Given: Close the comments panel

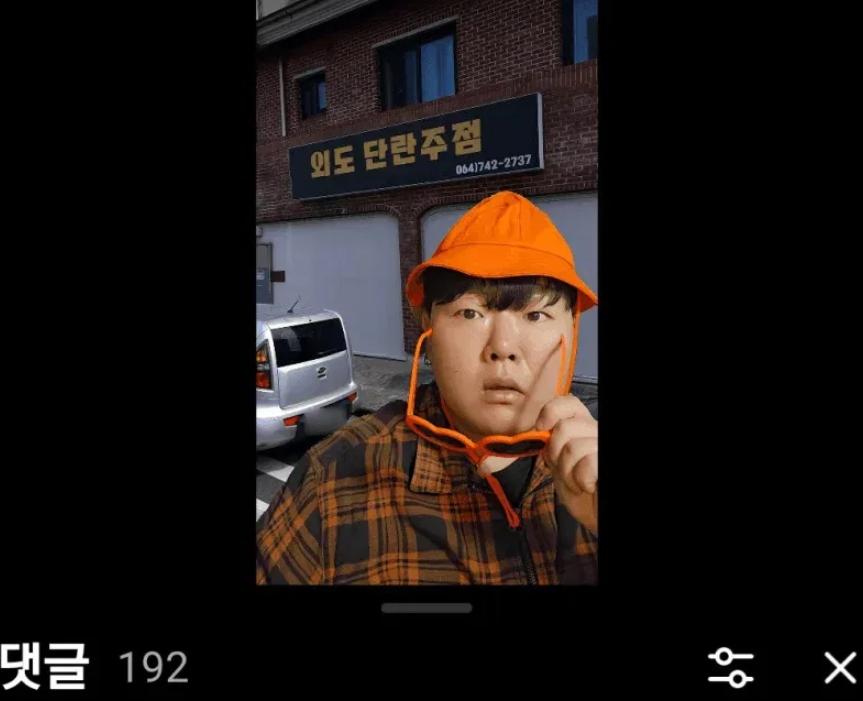Looking at the screenshot, I should [840, 668].
